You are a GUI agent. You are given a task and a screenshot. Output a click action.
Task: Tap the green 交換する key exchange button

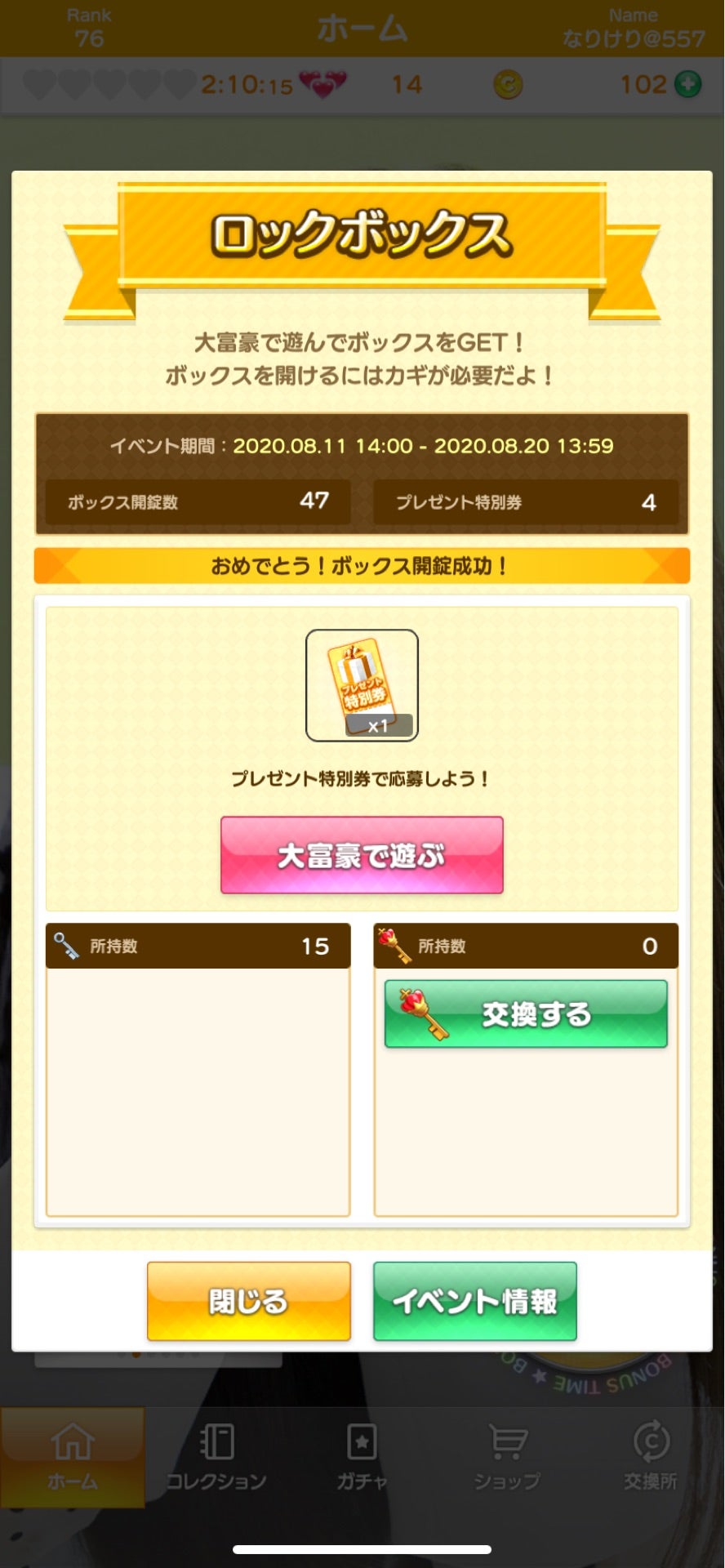pyautogui.click(x=526, y=1013)
